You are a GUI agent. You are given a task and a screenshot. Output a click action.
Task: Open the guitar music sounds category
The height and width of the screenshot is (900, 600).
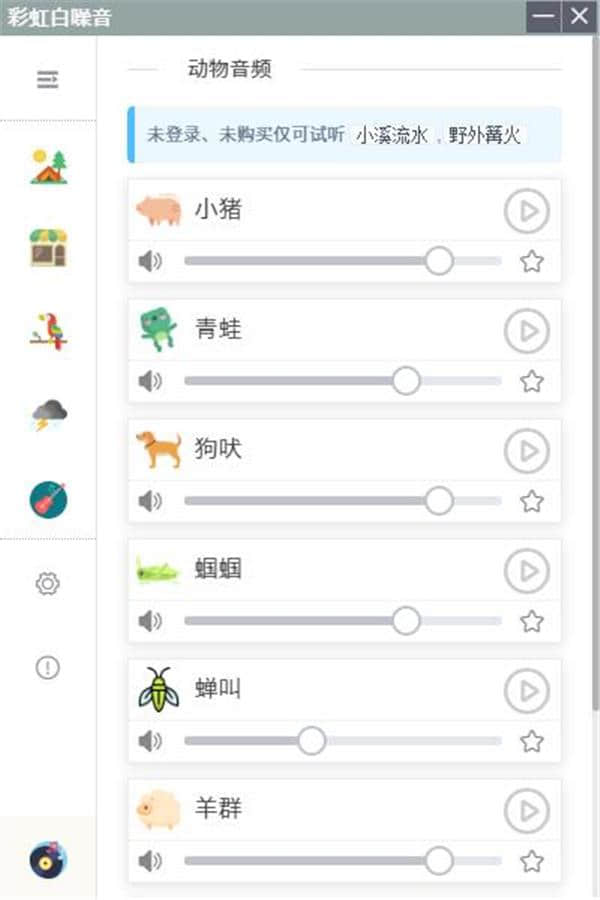point(48,499)
